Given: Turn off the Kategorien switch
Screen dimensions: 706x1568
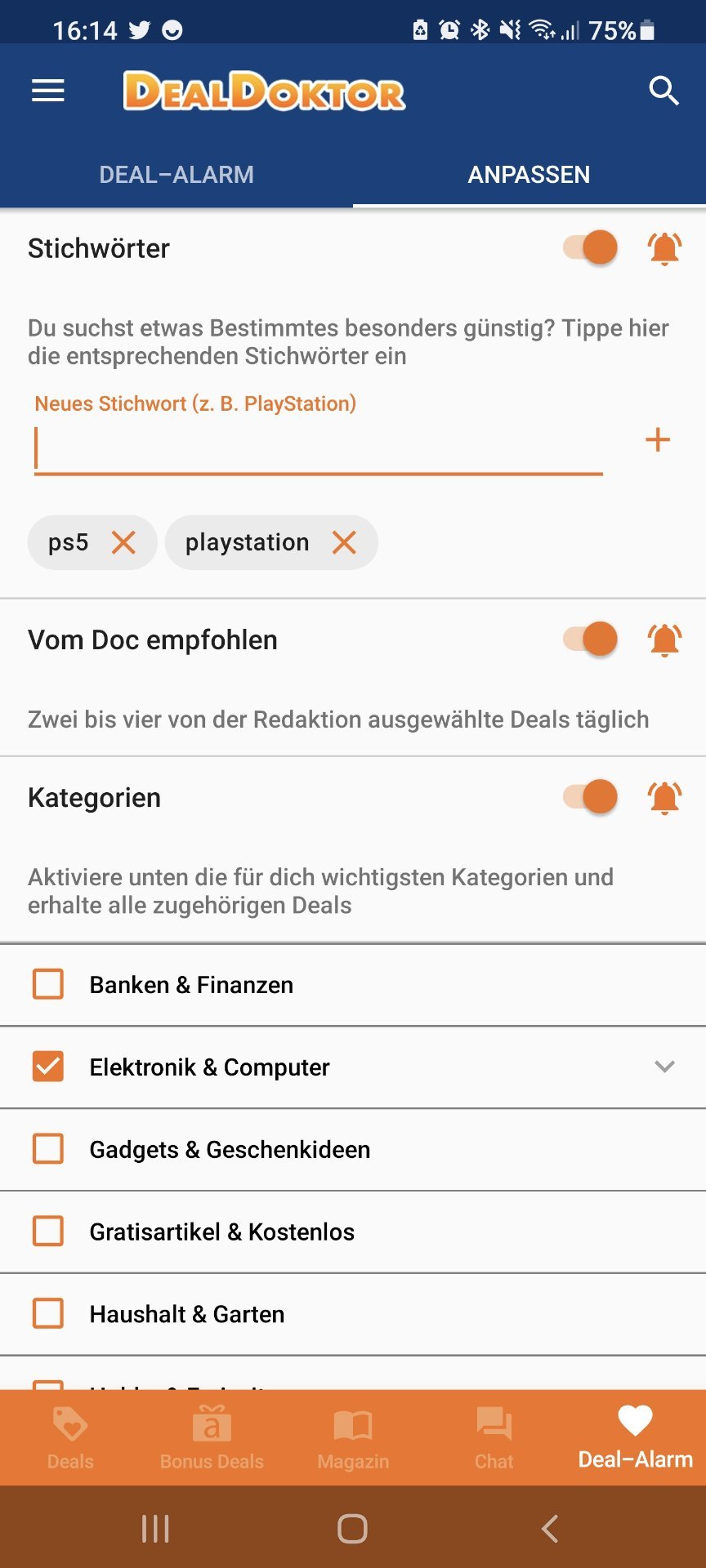Looking at the screenshot, I should click(590, 796).
